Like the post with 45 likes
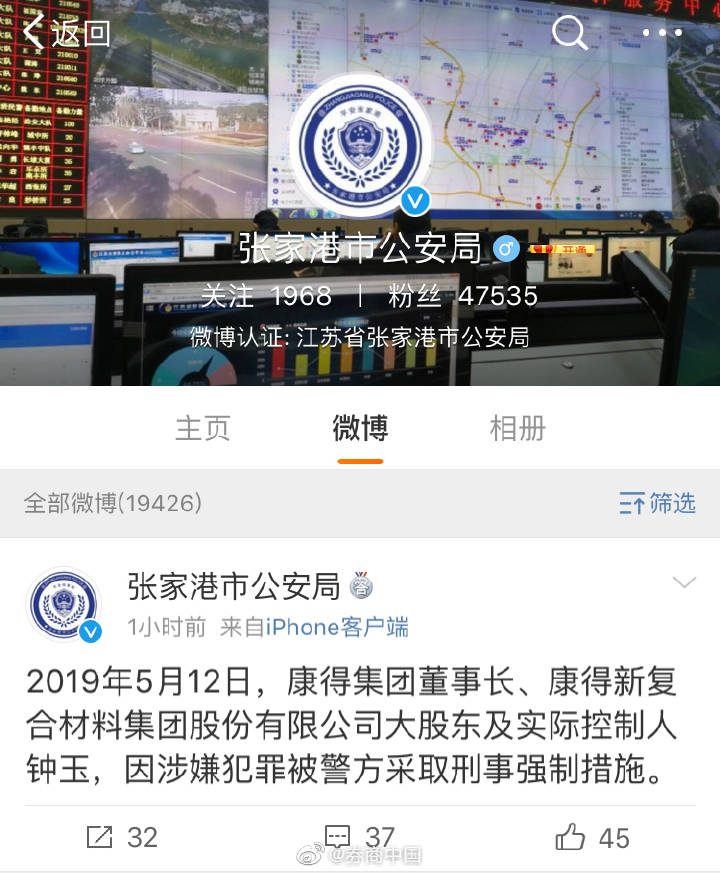Image resolution: width=720 pixels, height=873 pixels. click(x=593, y=837)
